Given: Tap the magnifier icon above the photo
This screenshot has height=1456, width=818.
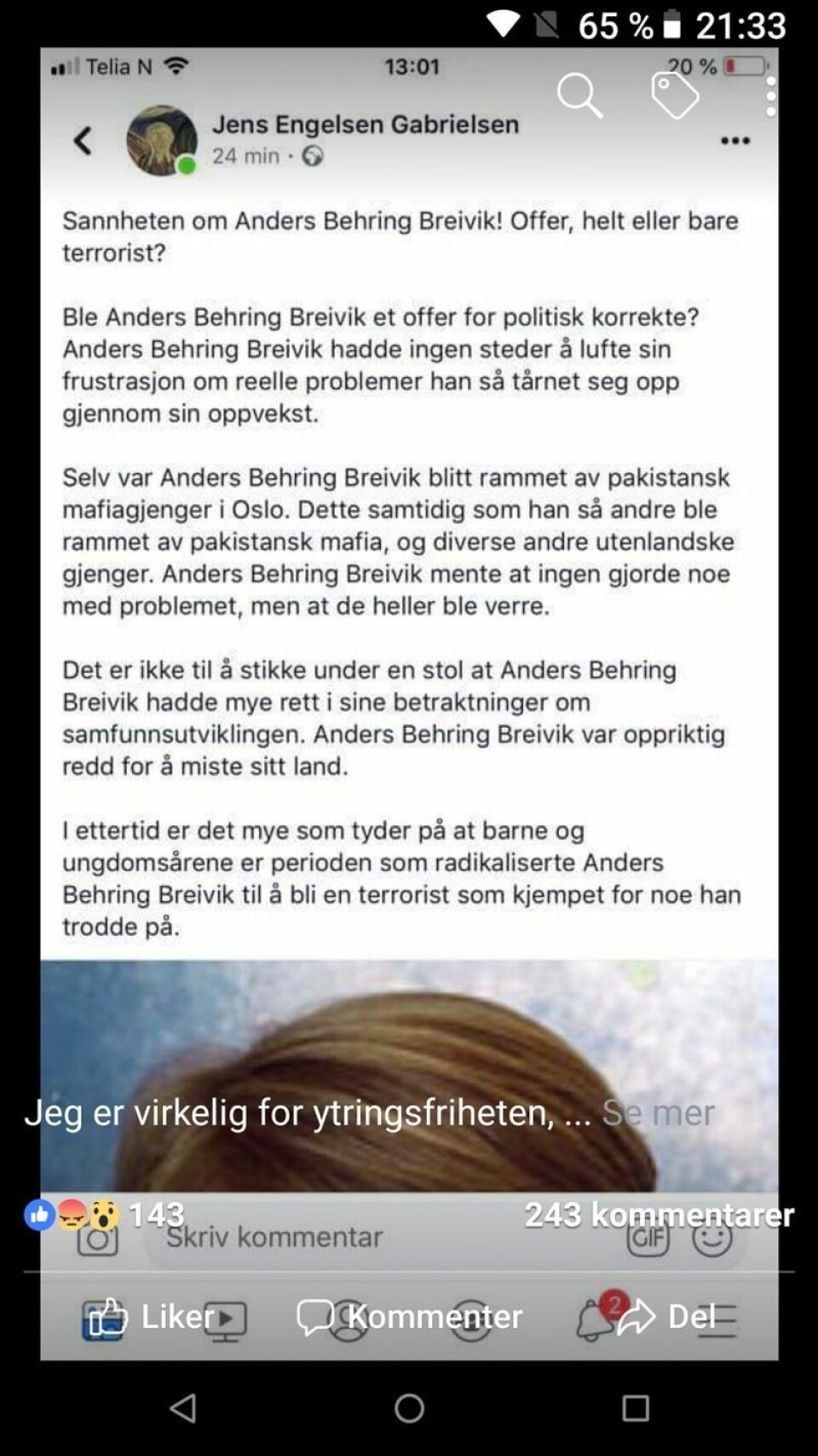Looking at the screenshot, I should (x=579, y=95).
